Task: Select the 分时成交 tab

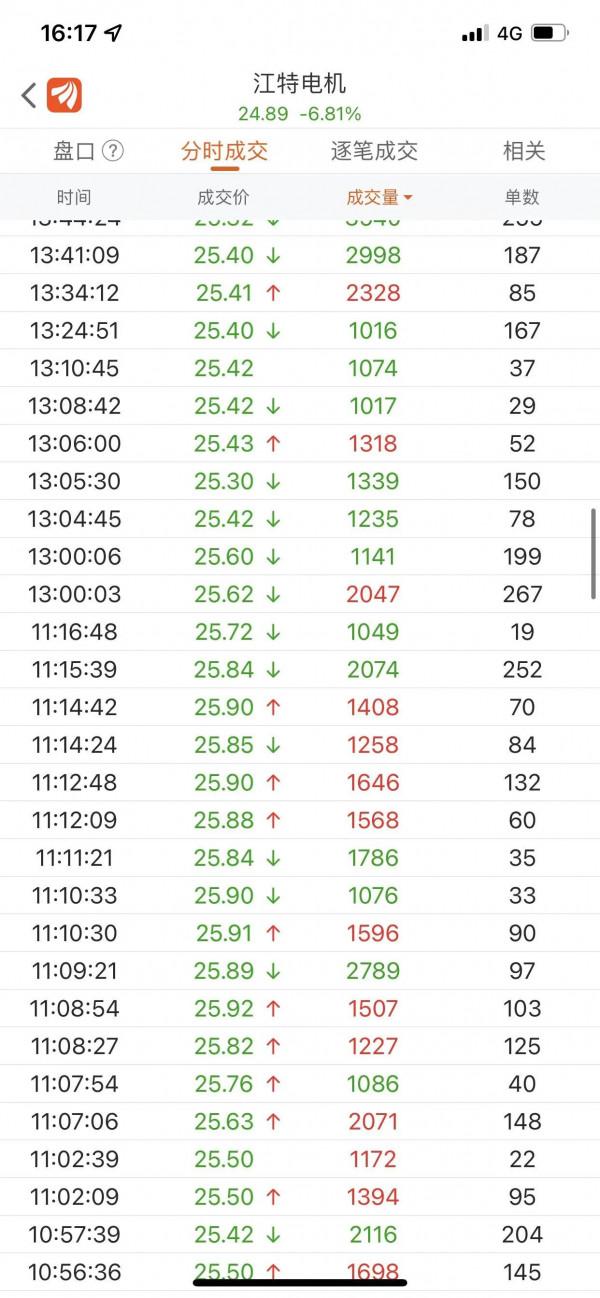Action: point(224,152)
